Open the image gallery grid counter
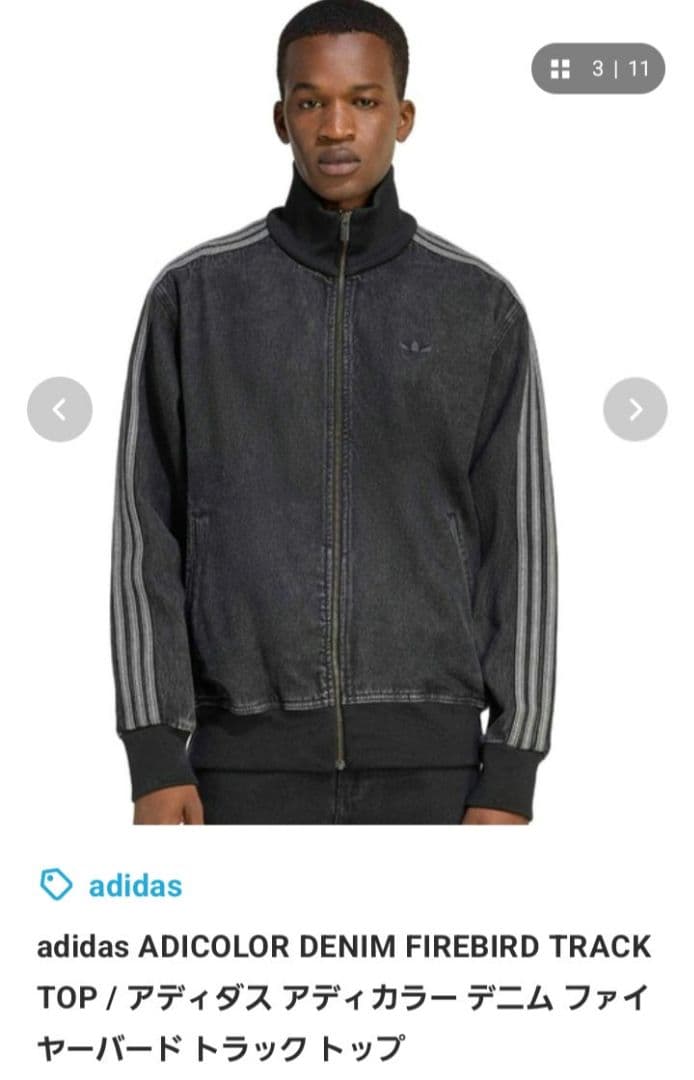 click(x=598, y=69)
